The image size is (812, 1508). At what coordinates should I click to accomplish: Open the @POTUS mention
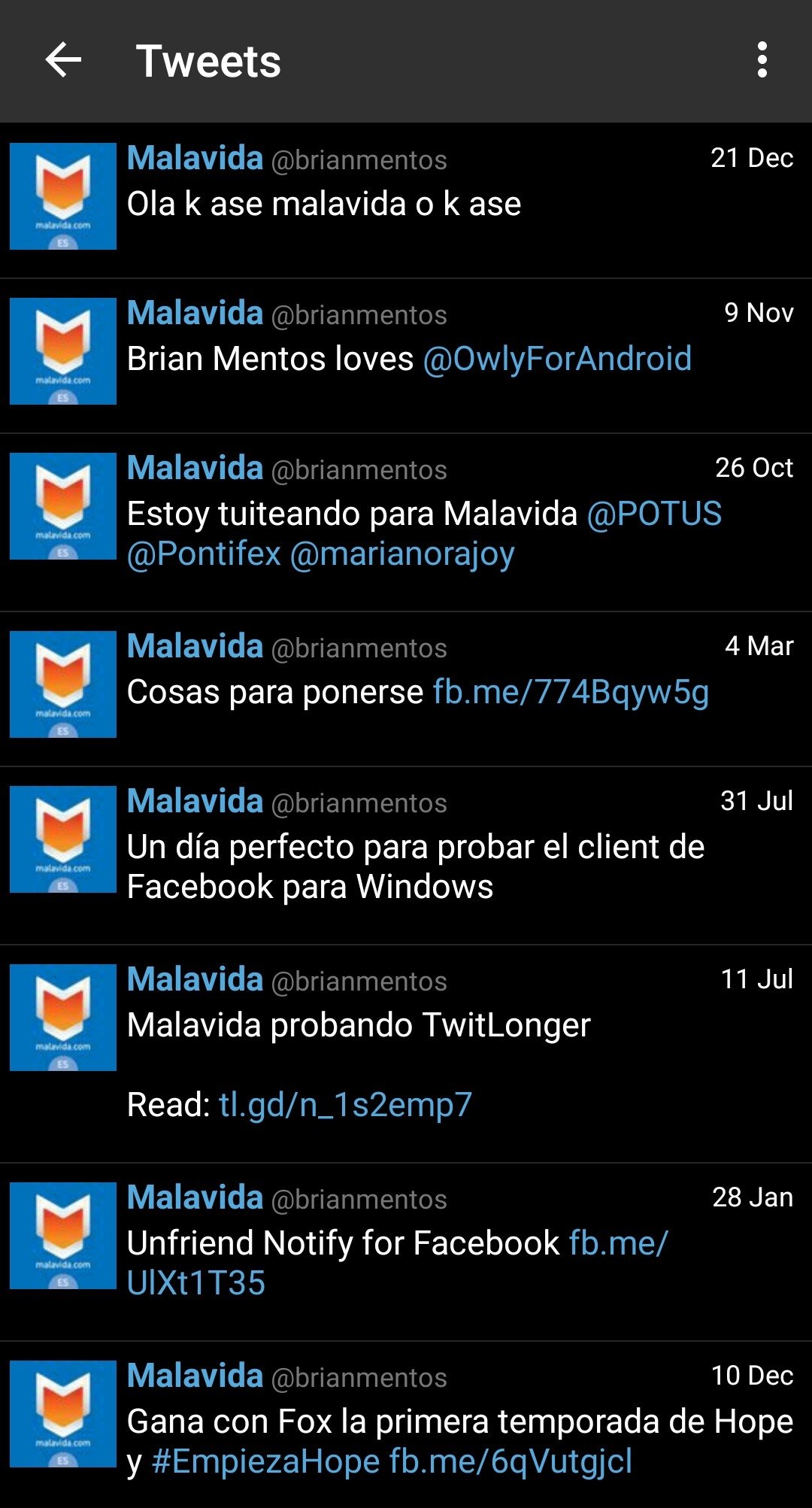(654, 514)
